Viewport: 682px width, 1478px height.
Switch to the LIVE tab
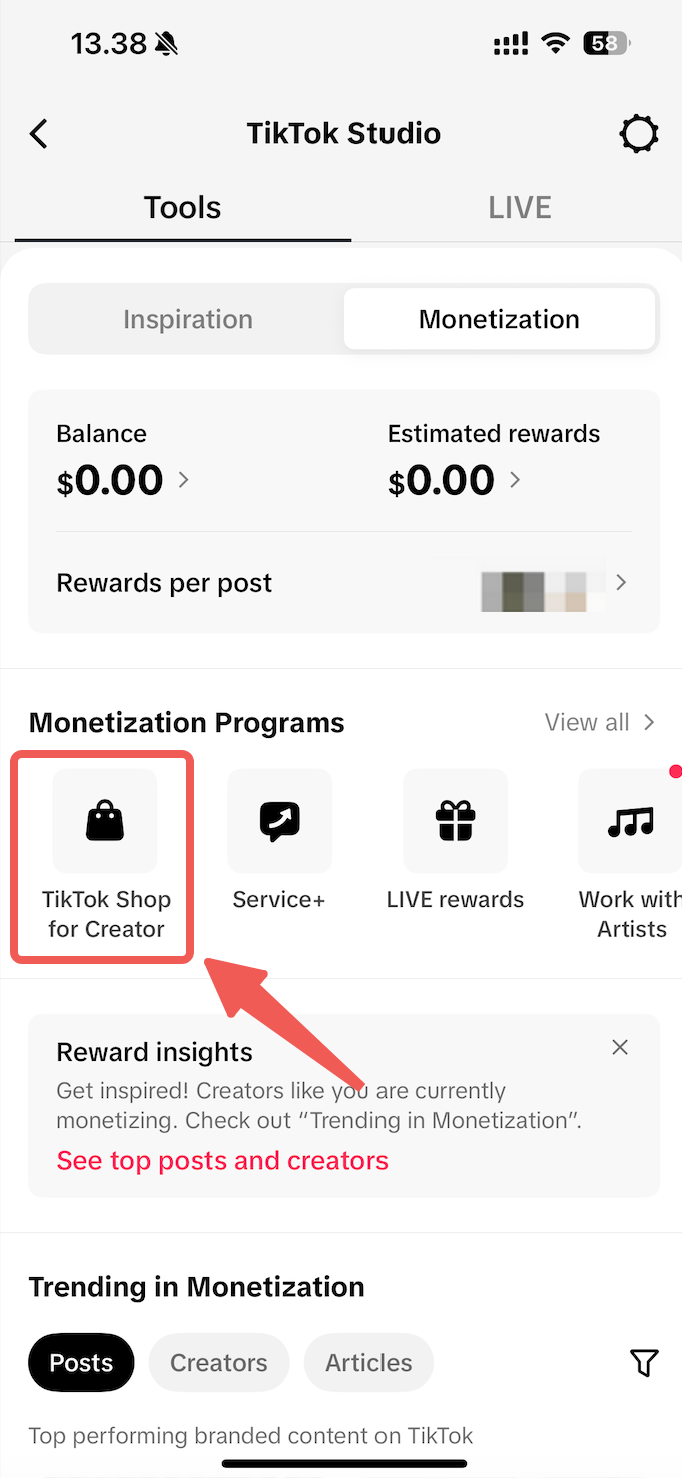pyautogui.click(x=519, y=208)
